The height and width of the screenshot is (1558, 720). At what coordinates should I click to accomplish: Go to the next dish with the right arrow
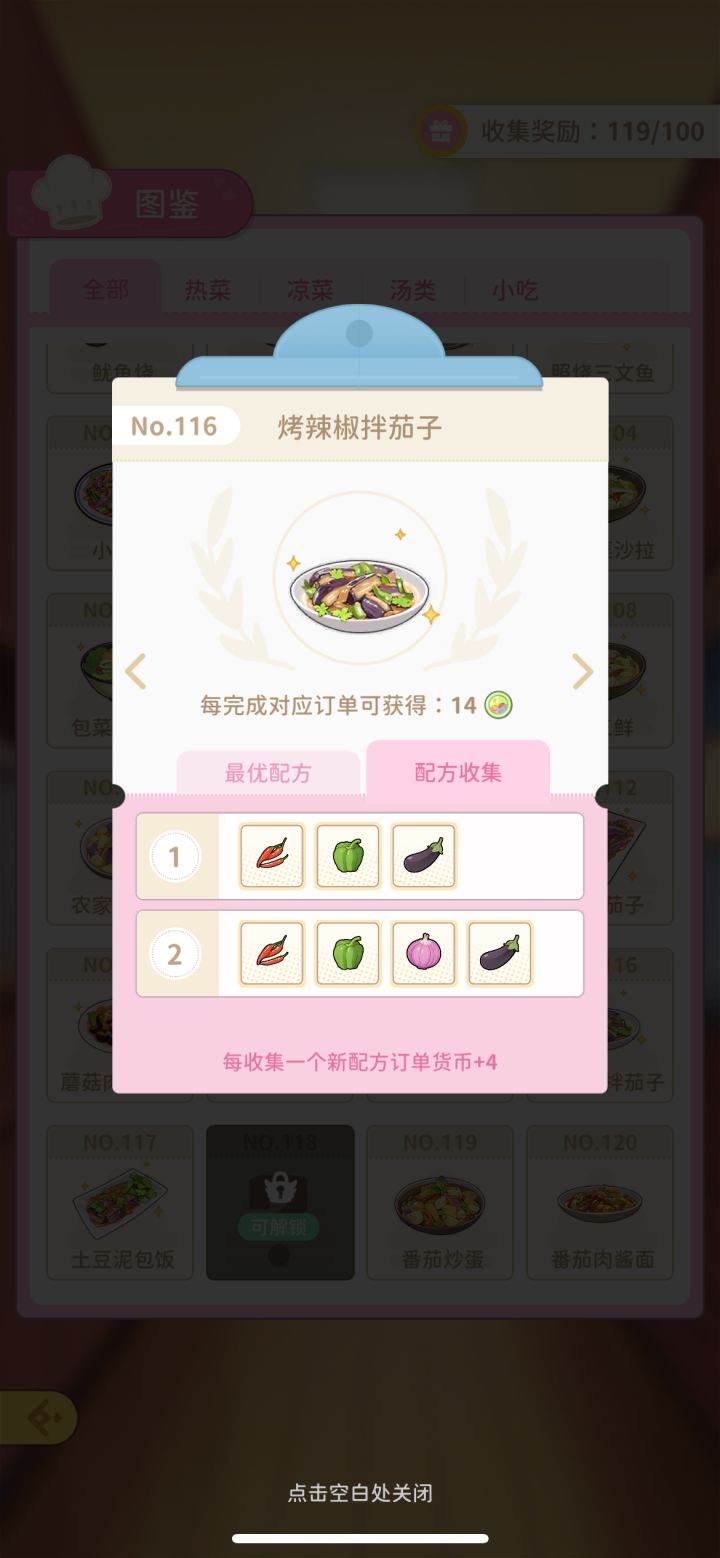[x=583, y=672]
